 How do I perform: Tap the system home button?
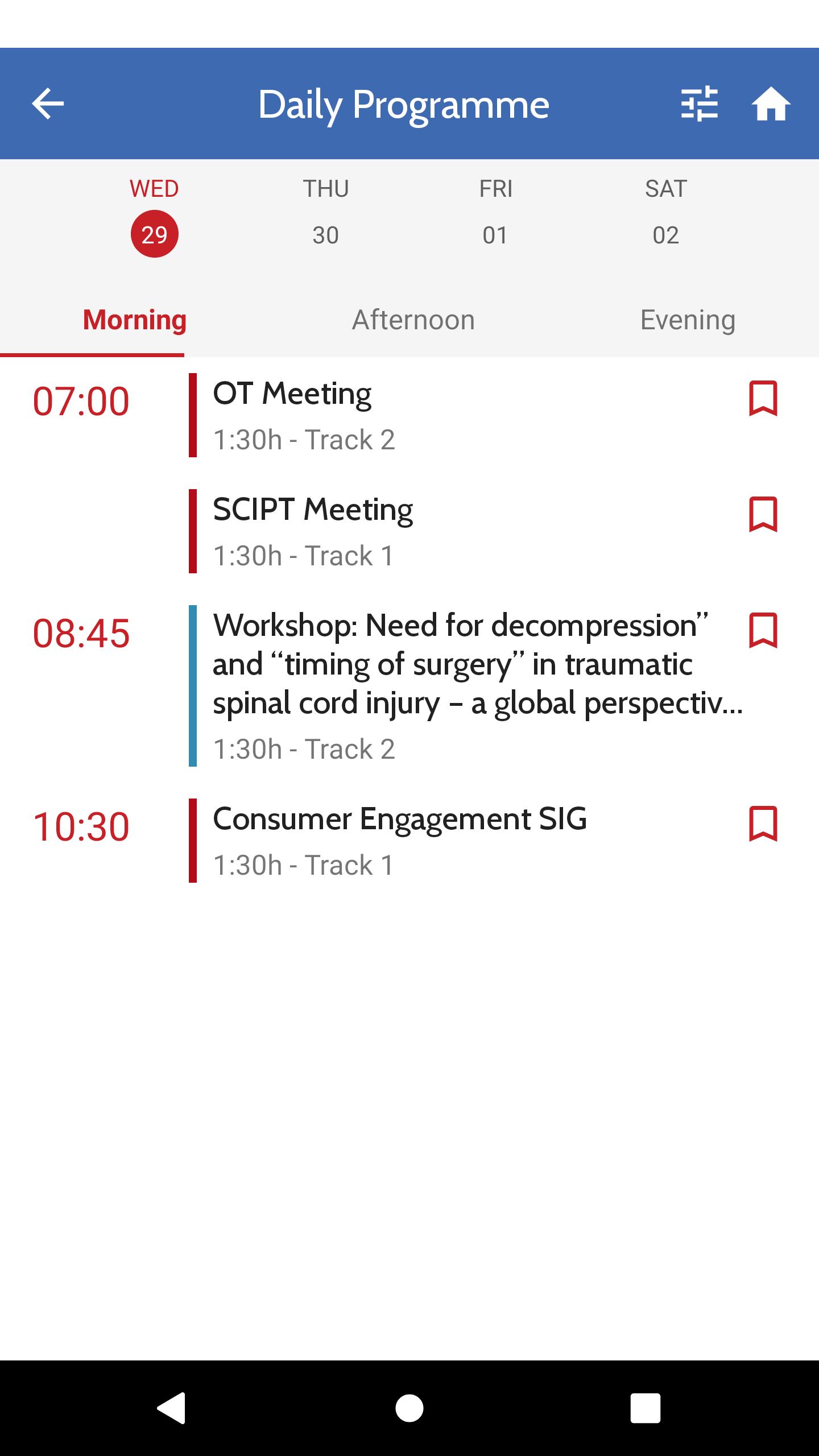tap(409, 1408)
